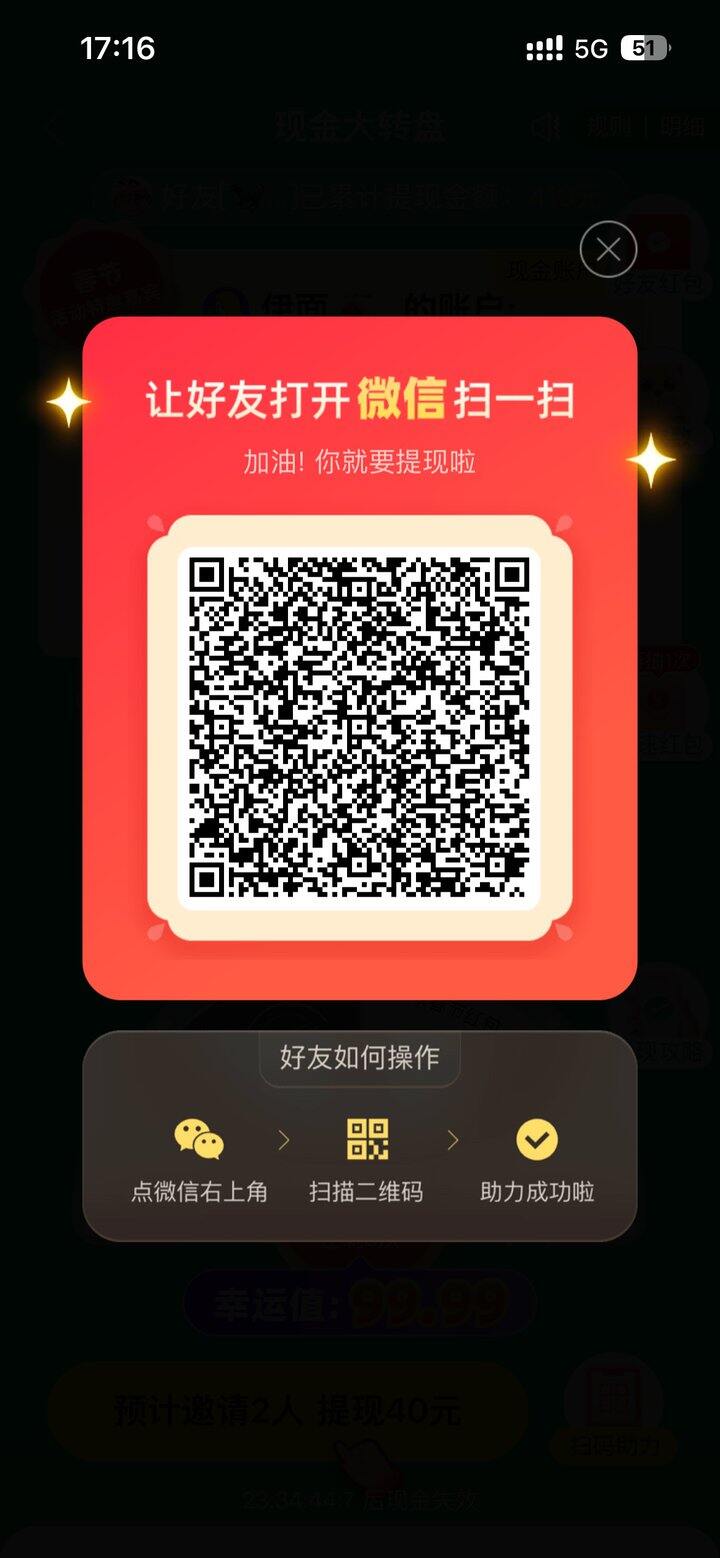Dismiss the QR dialog with the X button

[607, 249]
